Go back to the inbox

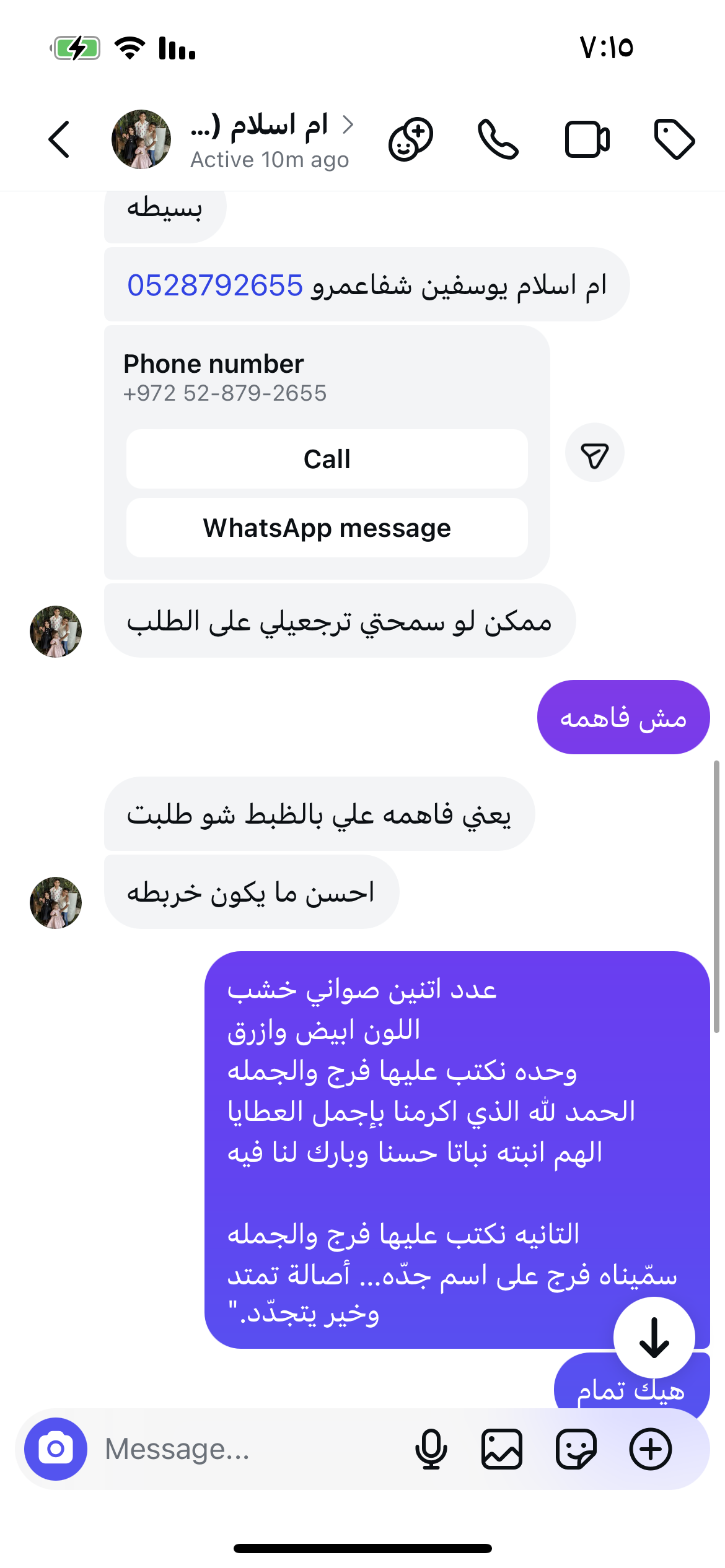tap(59, 139)
